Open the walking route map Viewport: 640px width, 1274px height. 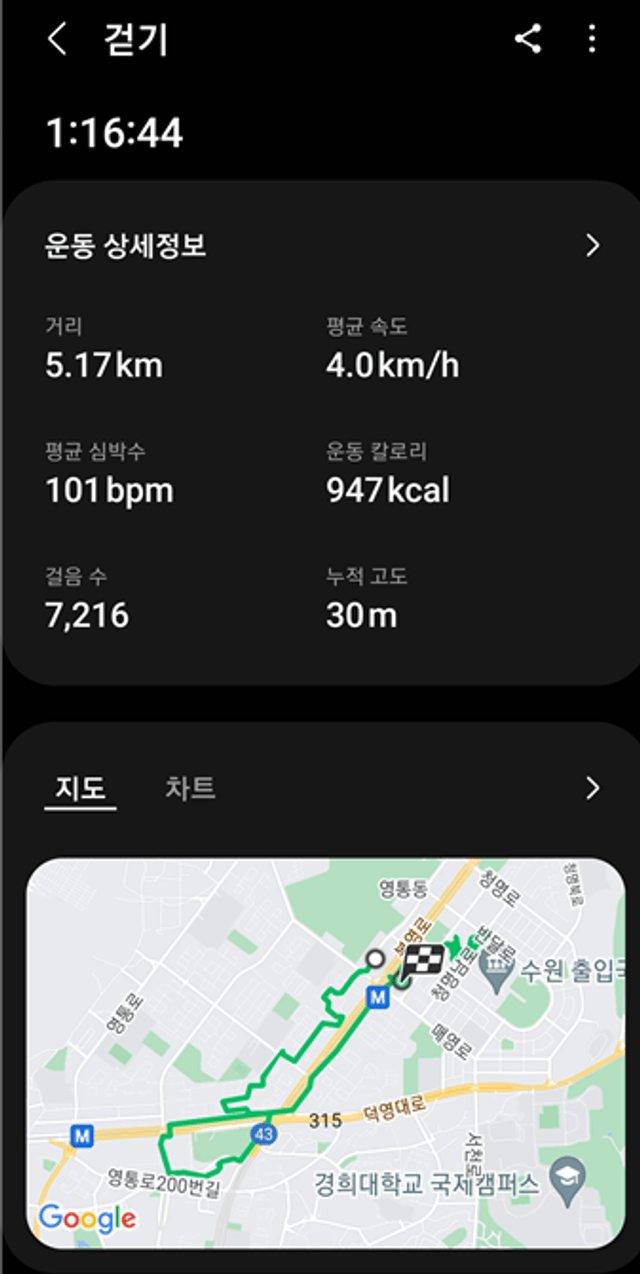click(326, 1053)
